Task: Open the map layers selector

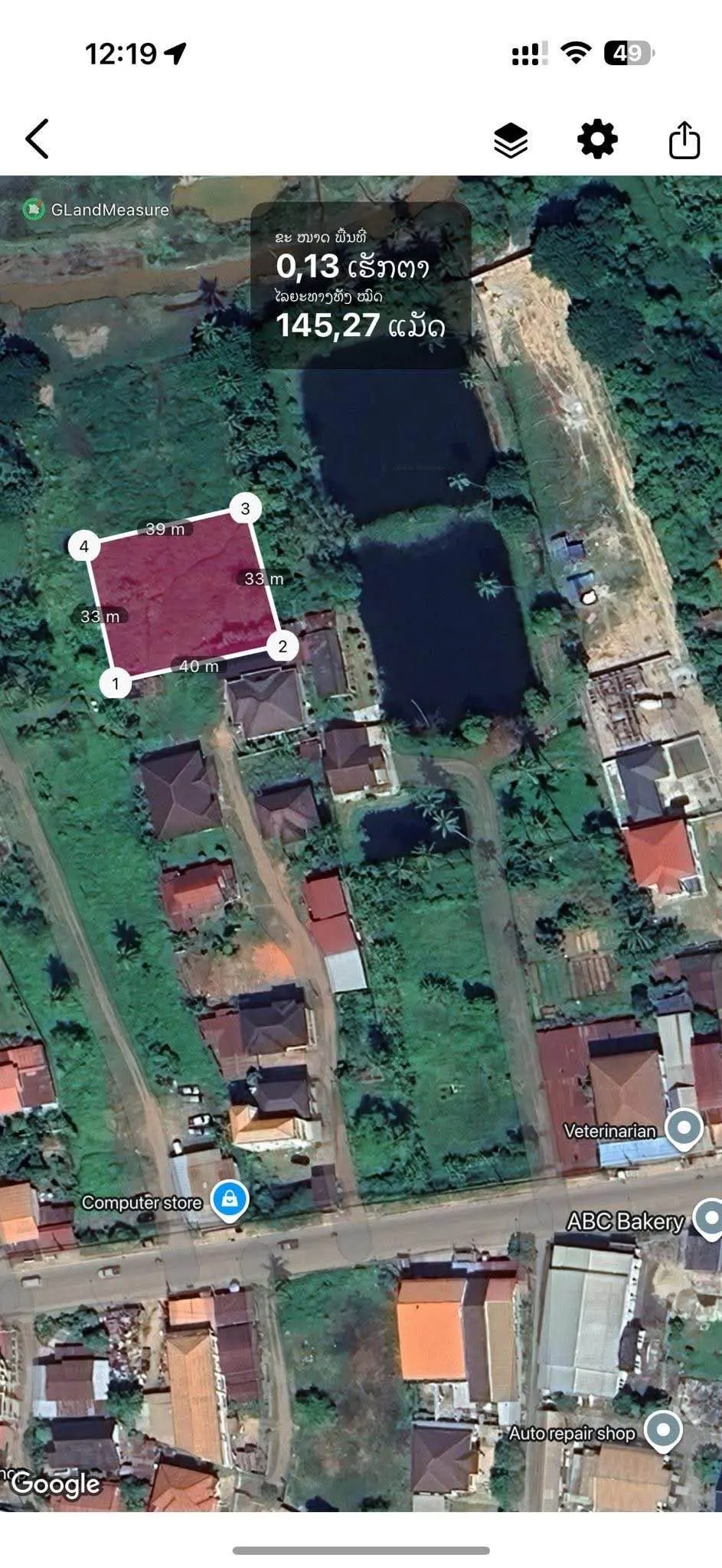Action: coord(511,140)
